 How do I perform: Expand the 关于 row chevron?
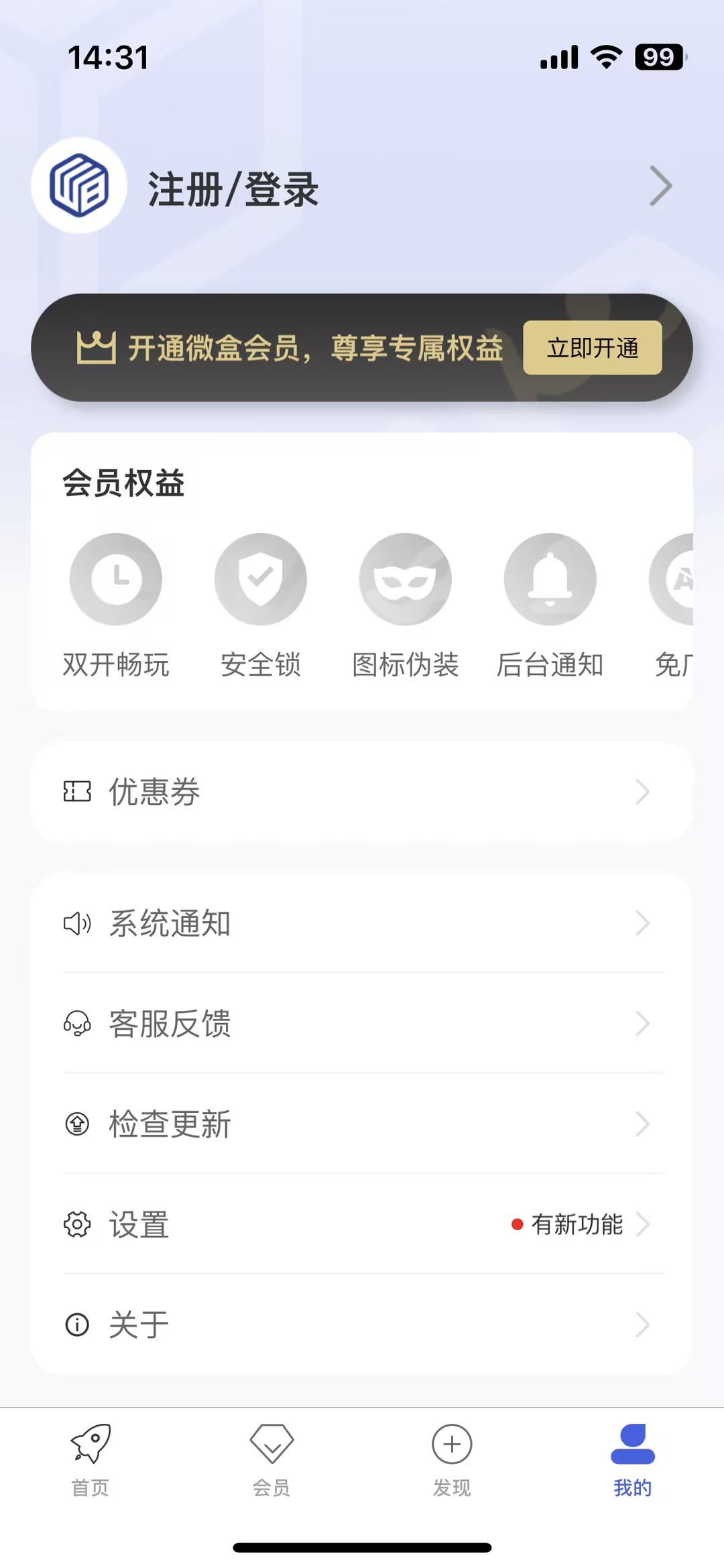pyautogui.click(x=642, y=1323)
